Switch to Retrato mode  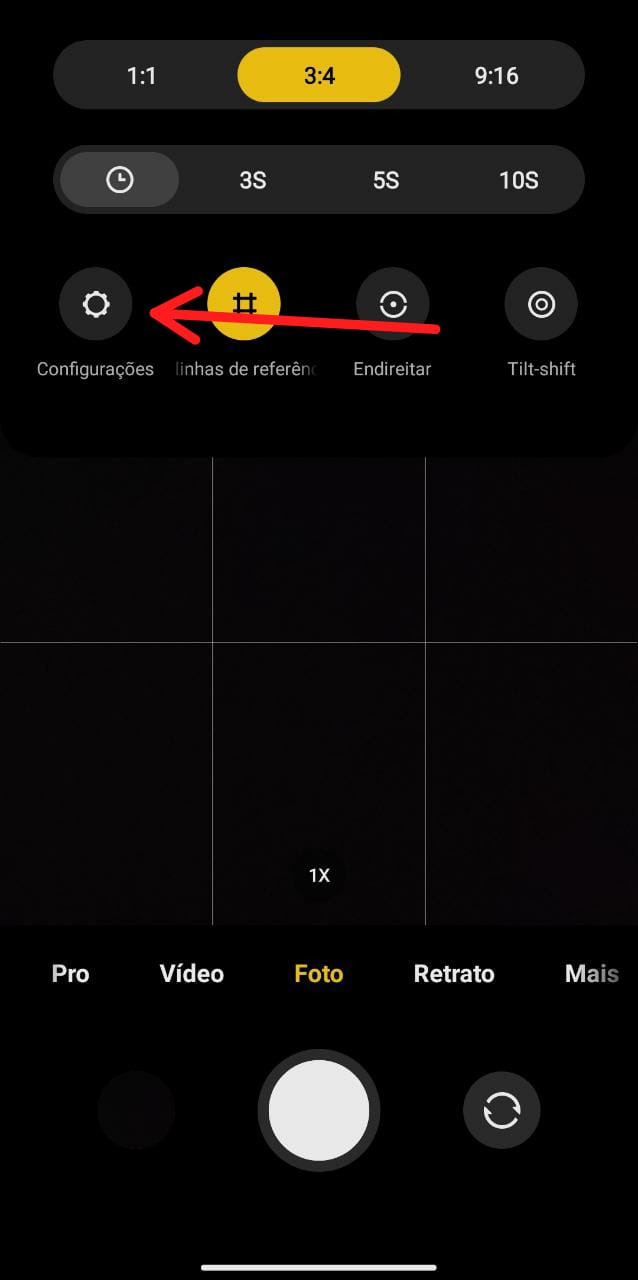pyautogui.click(x=454, y=973)
